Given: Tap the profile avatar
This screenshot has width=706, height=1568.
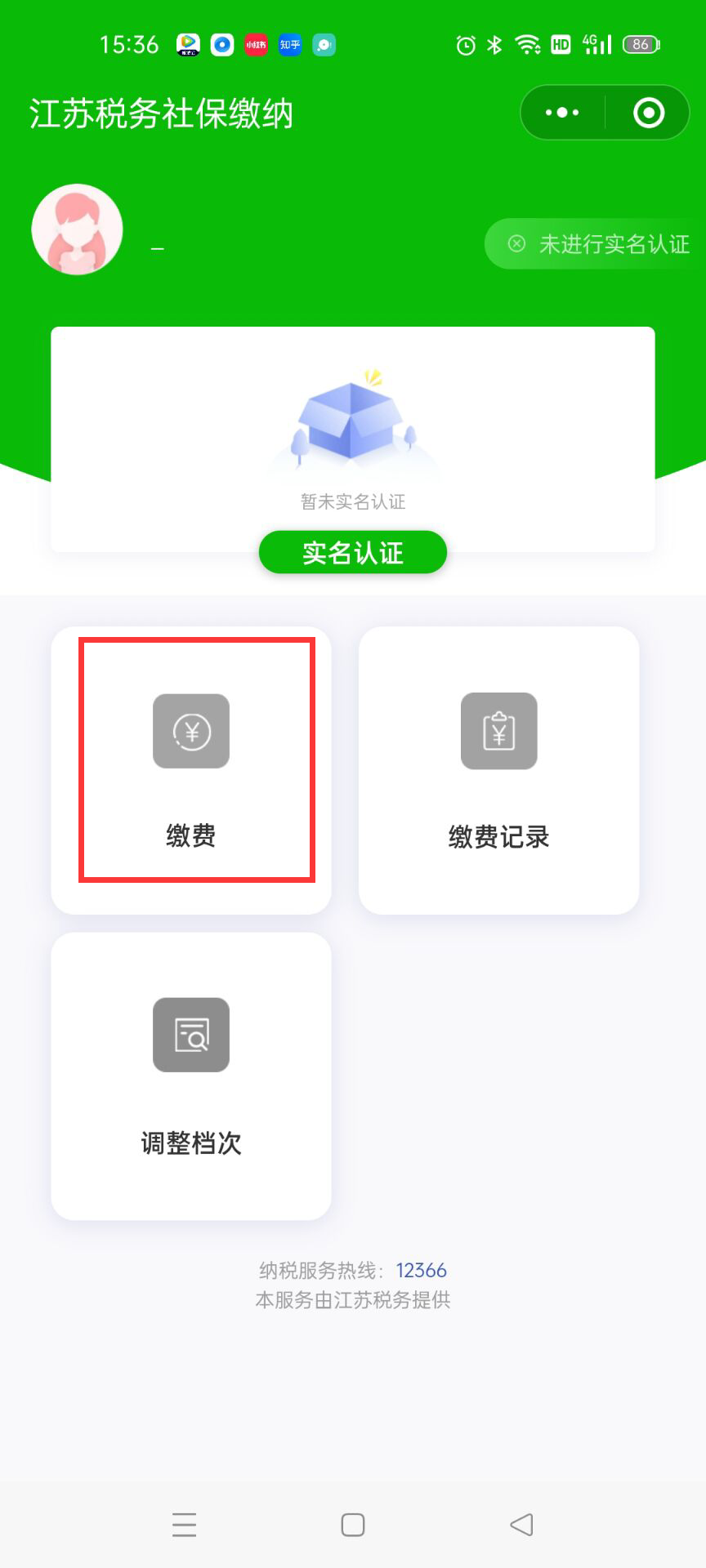Looking at the screenshot, I should click(78, 229).
